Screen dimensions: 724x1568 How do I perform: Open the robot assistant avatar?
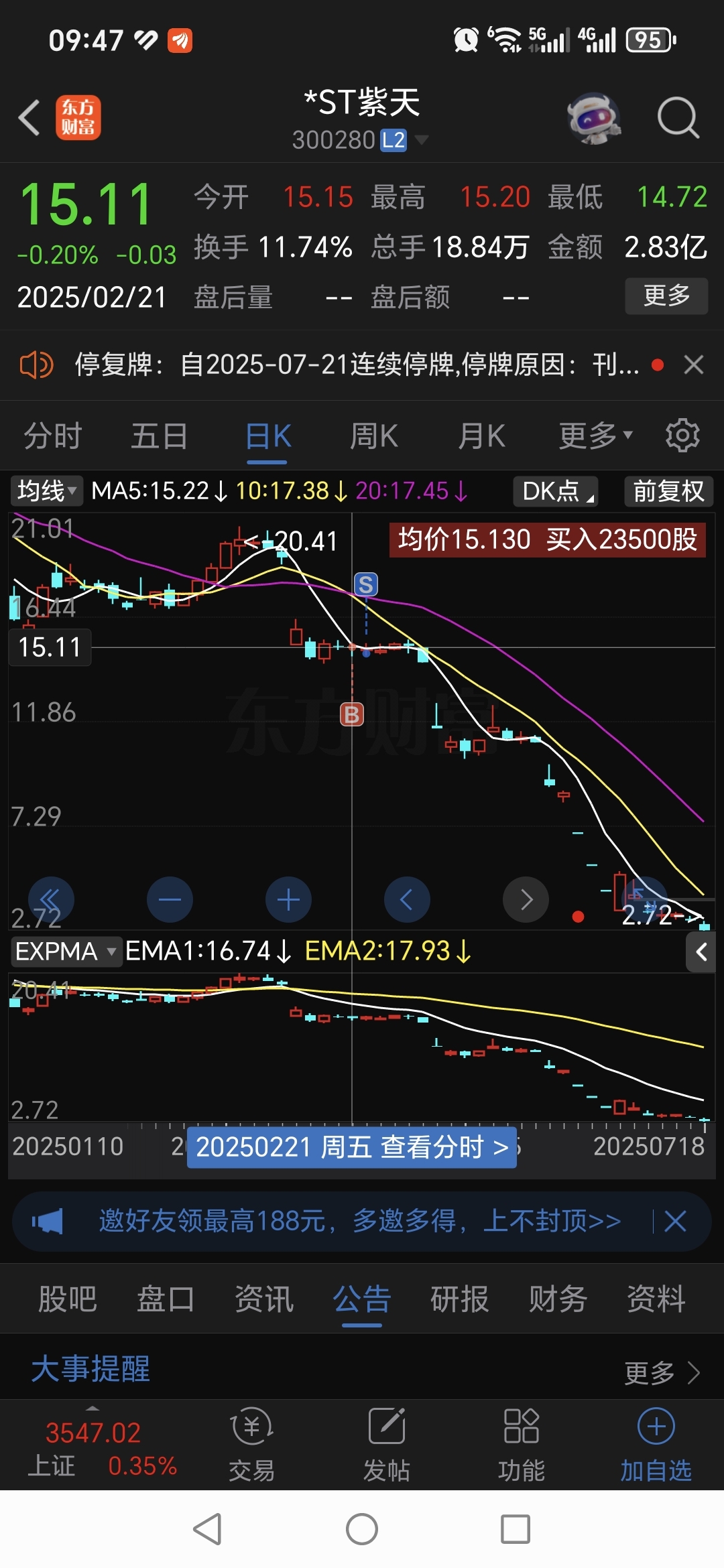pyautogui.click(x=594, y=118)
